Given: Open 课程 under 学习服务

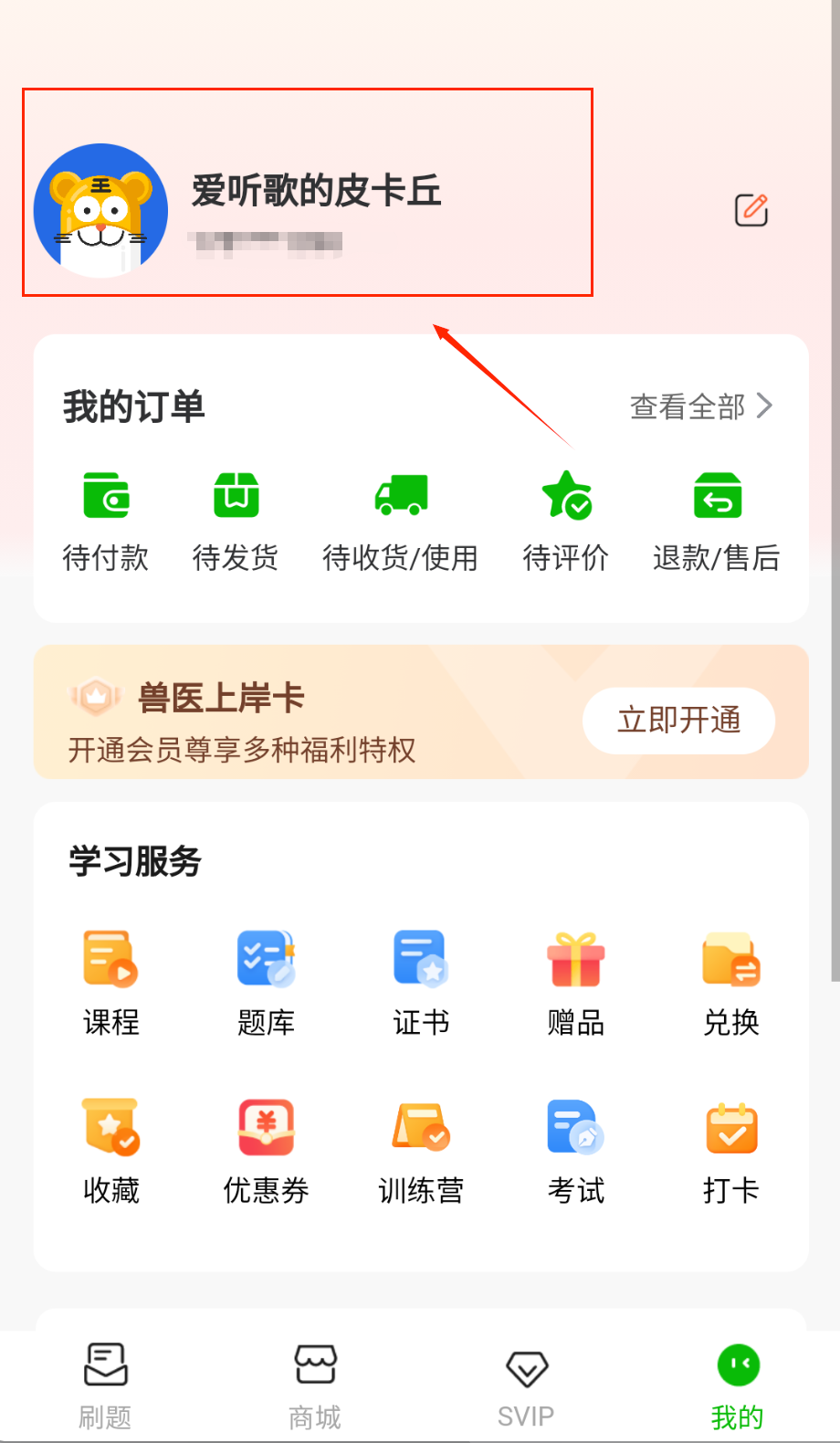Looking at the screenshot, I should [110, 983].
